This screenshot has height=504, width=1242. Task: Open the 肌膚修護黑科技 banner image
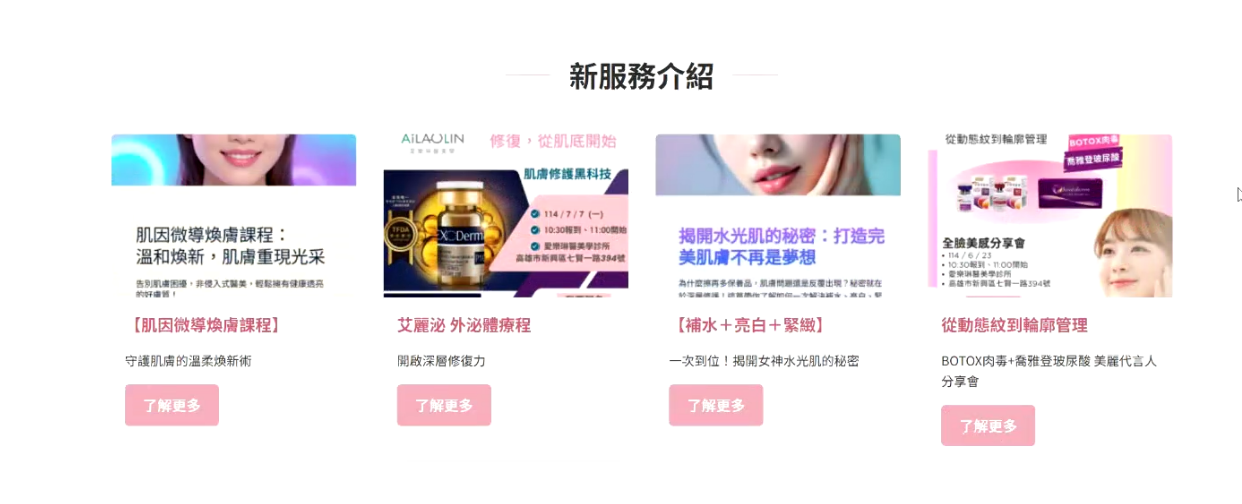(505, 215)
